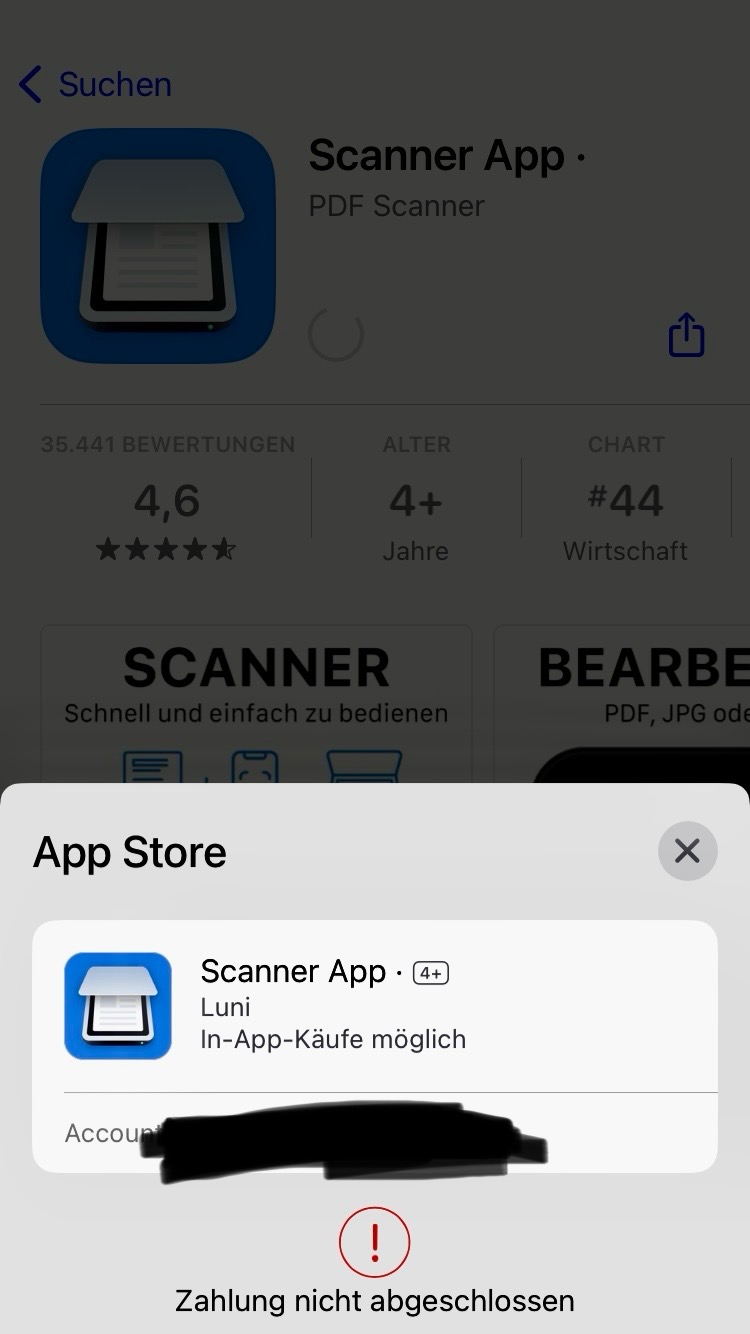Go back to Suchen
This screenshot has height=1334, width=750.
[x=95, y=85]
